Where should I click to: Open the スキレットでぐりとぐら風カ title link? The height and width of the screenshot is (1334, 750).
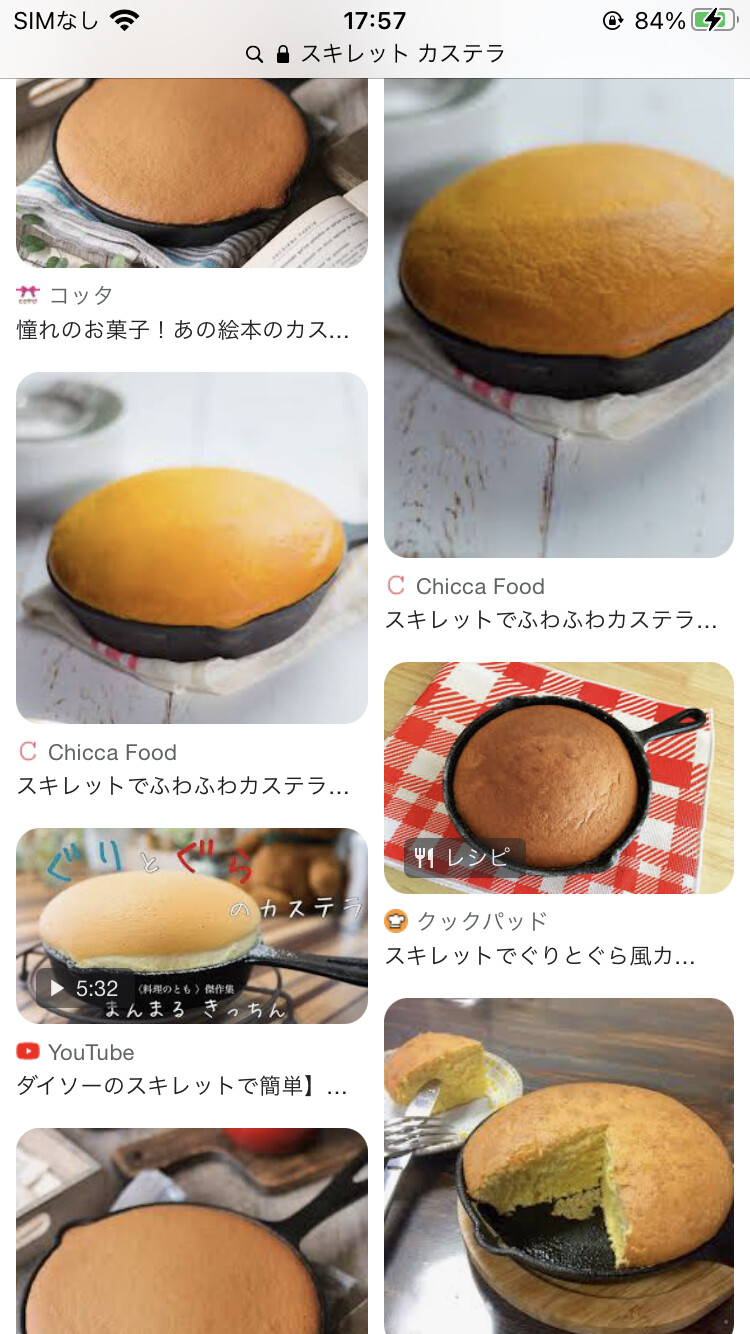click(x=540, y=956)
